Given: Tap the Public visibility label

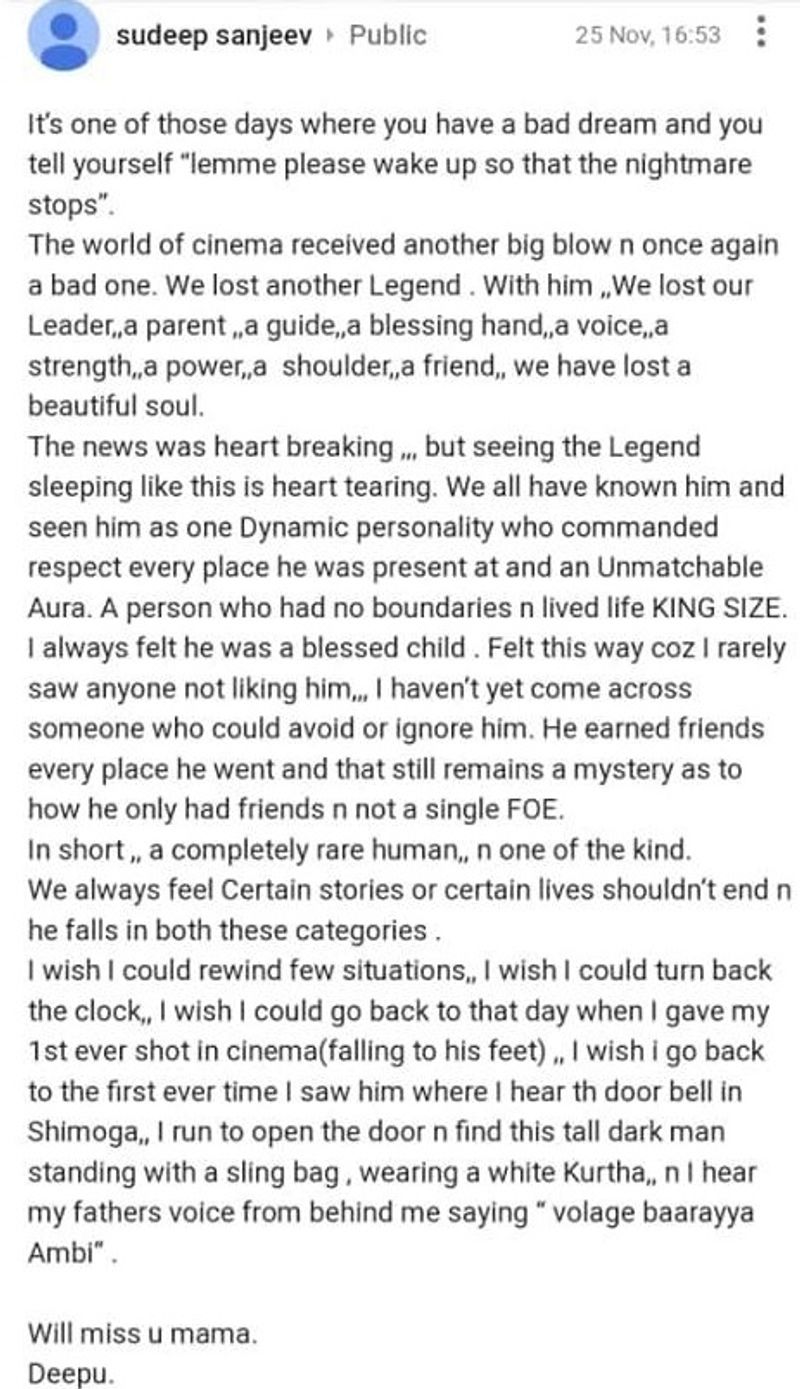Looking at the screenshot, I should 387,36.
